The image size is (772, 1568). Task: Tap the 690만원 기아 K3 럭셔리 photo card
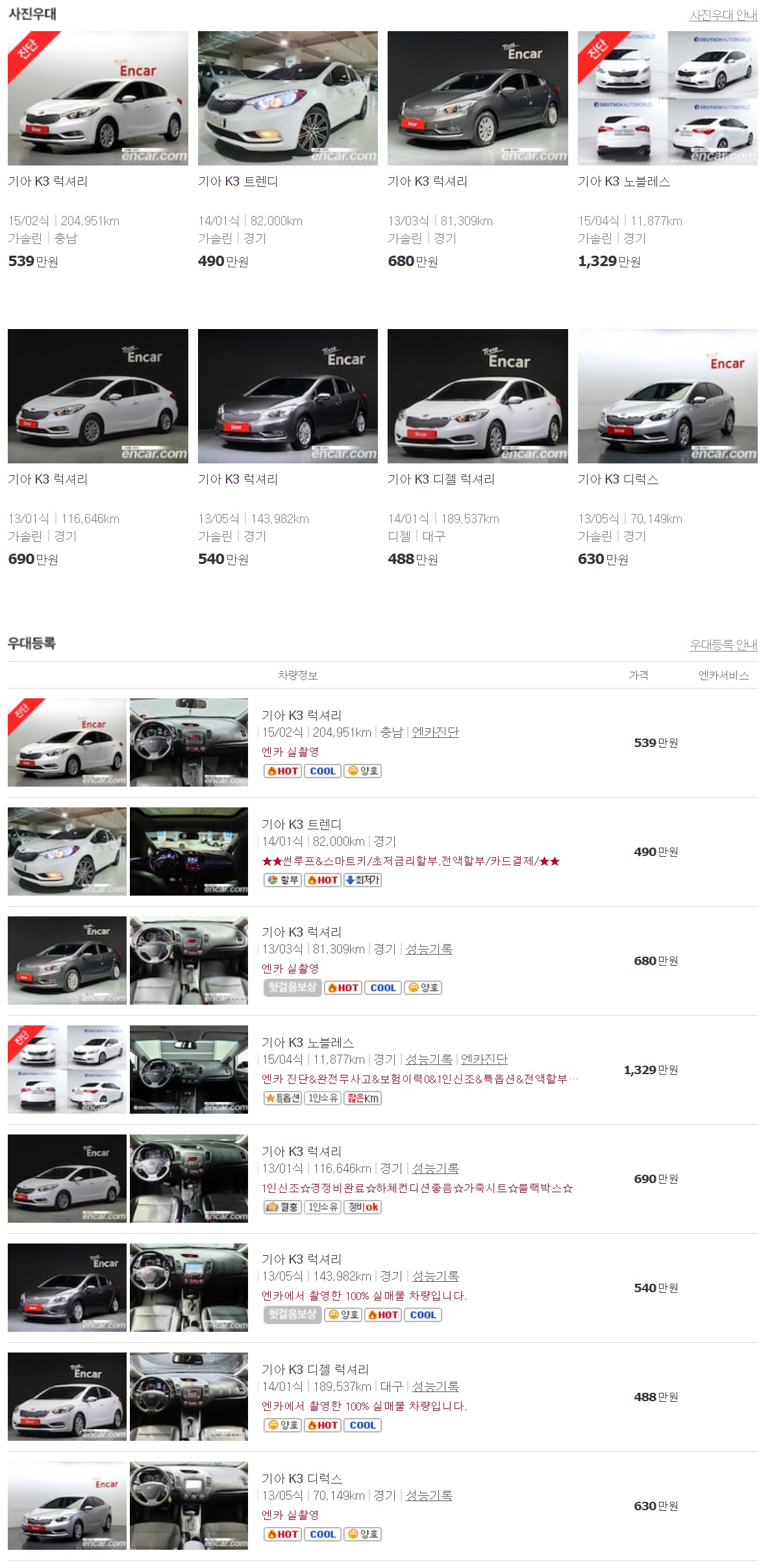(97, 448)
